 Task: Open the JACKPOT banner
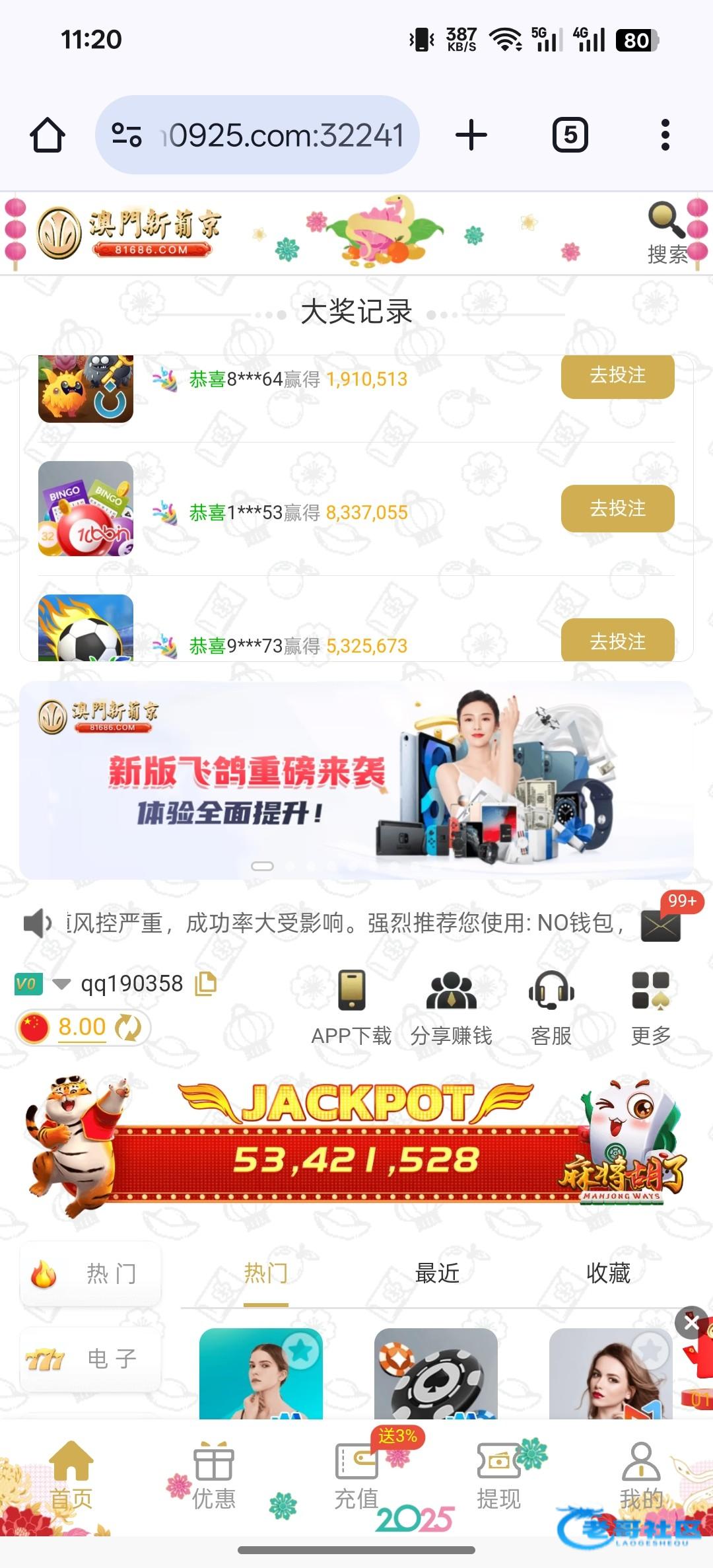pos(356,1143)
